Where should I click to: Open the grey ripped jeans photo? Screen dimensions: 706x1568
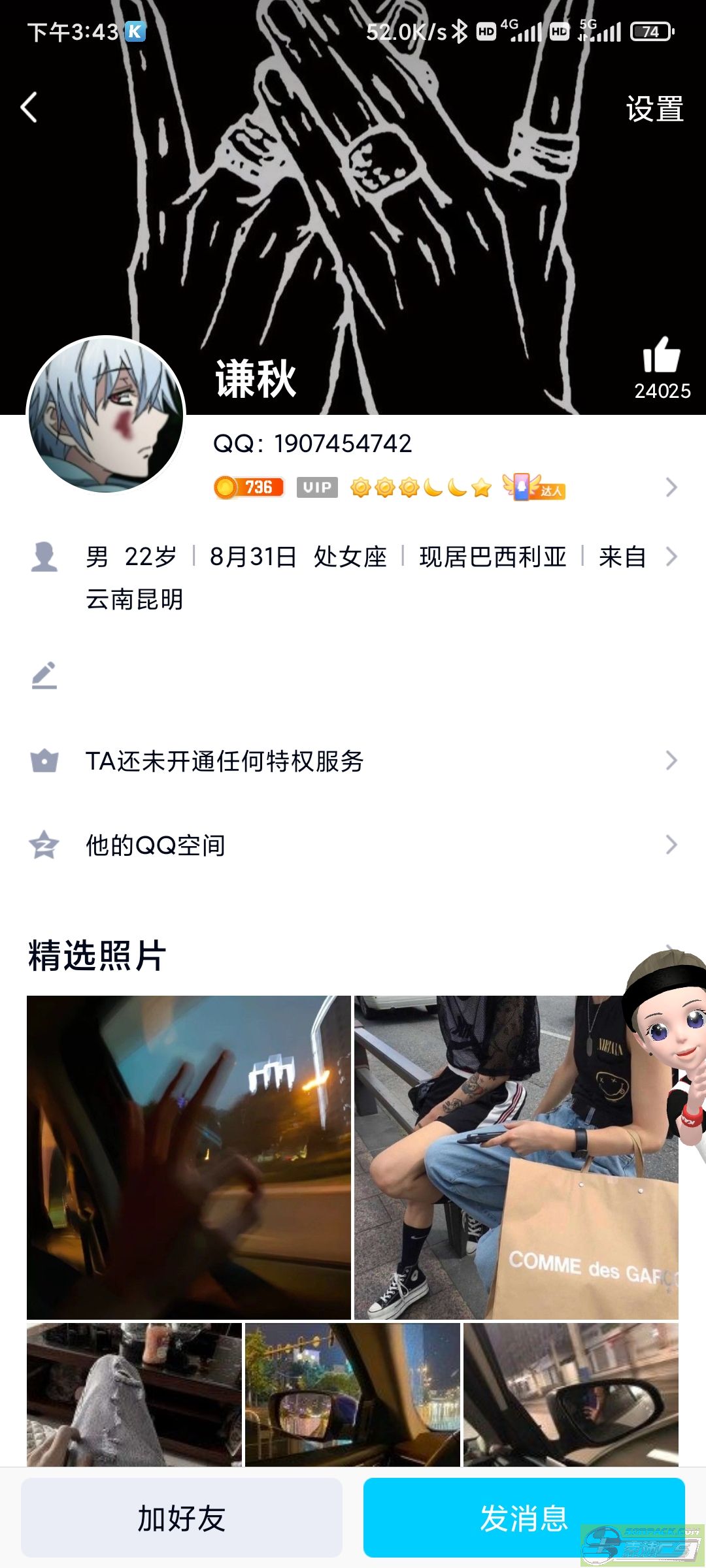pyautogui.click(x=134, y=1394)
